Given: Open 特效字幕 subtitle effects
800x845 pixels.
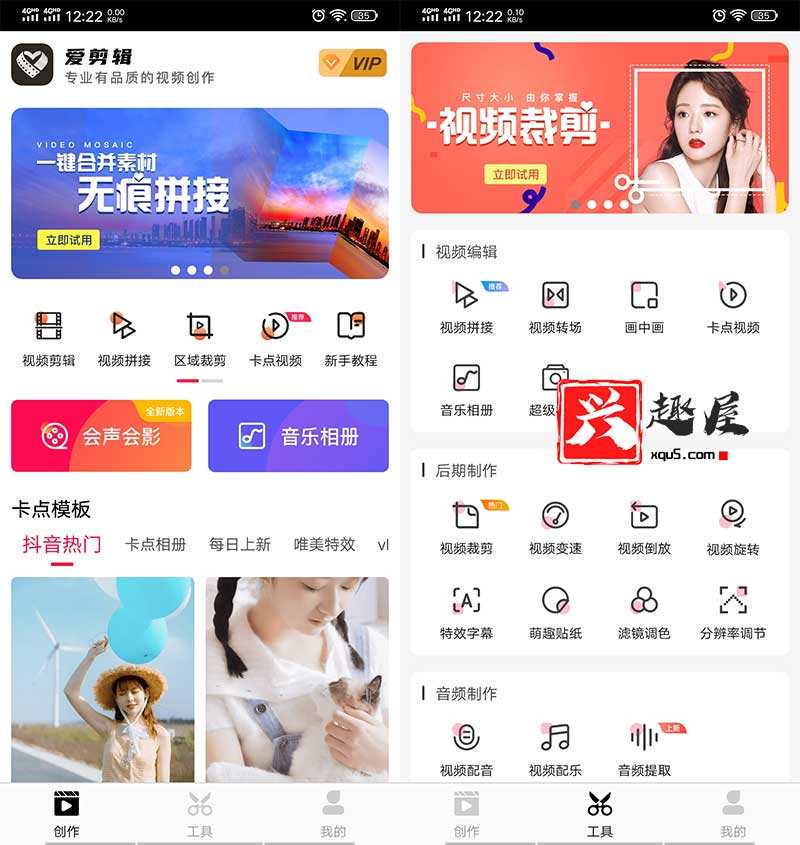Looking at the screenshot, I should 466,611.
